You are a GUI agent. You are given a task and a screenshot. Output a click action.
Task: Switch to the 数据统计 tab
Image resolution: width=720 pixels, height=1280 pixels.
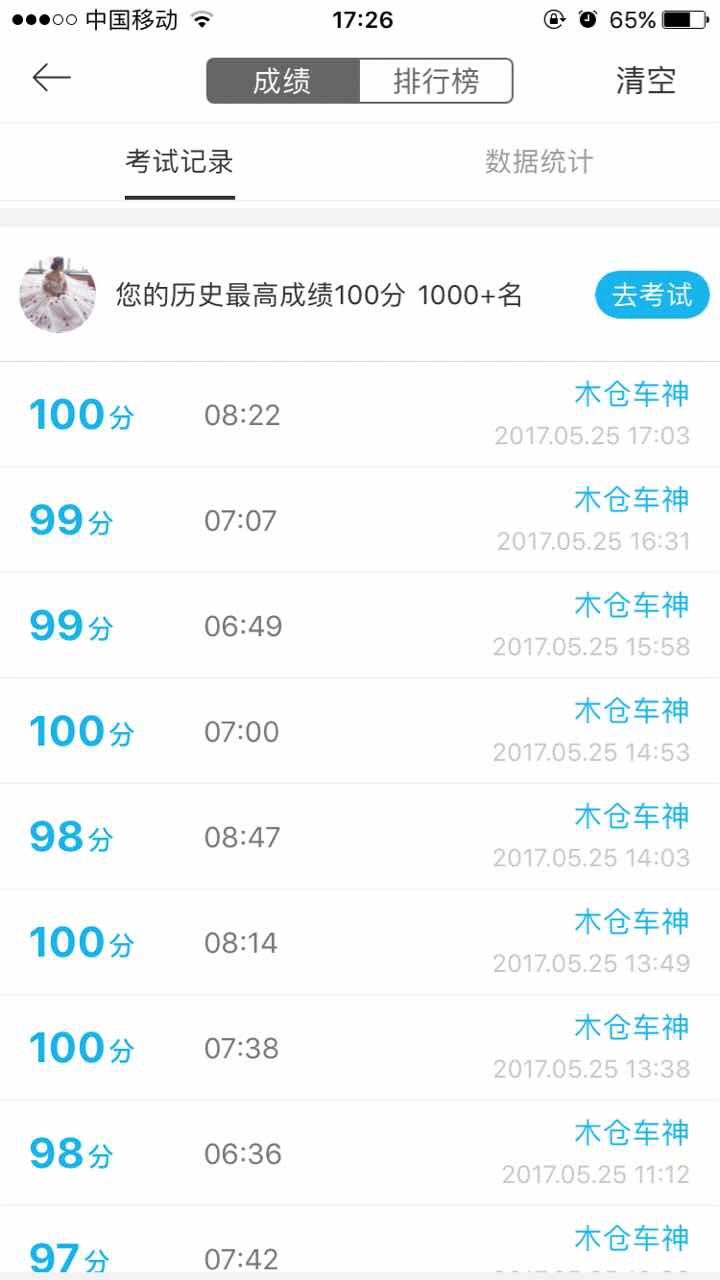click(540, 162)
